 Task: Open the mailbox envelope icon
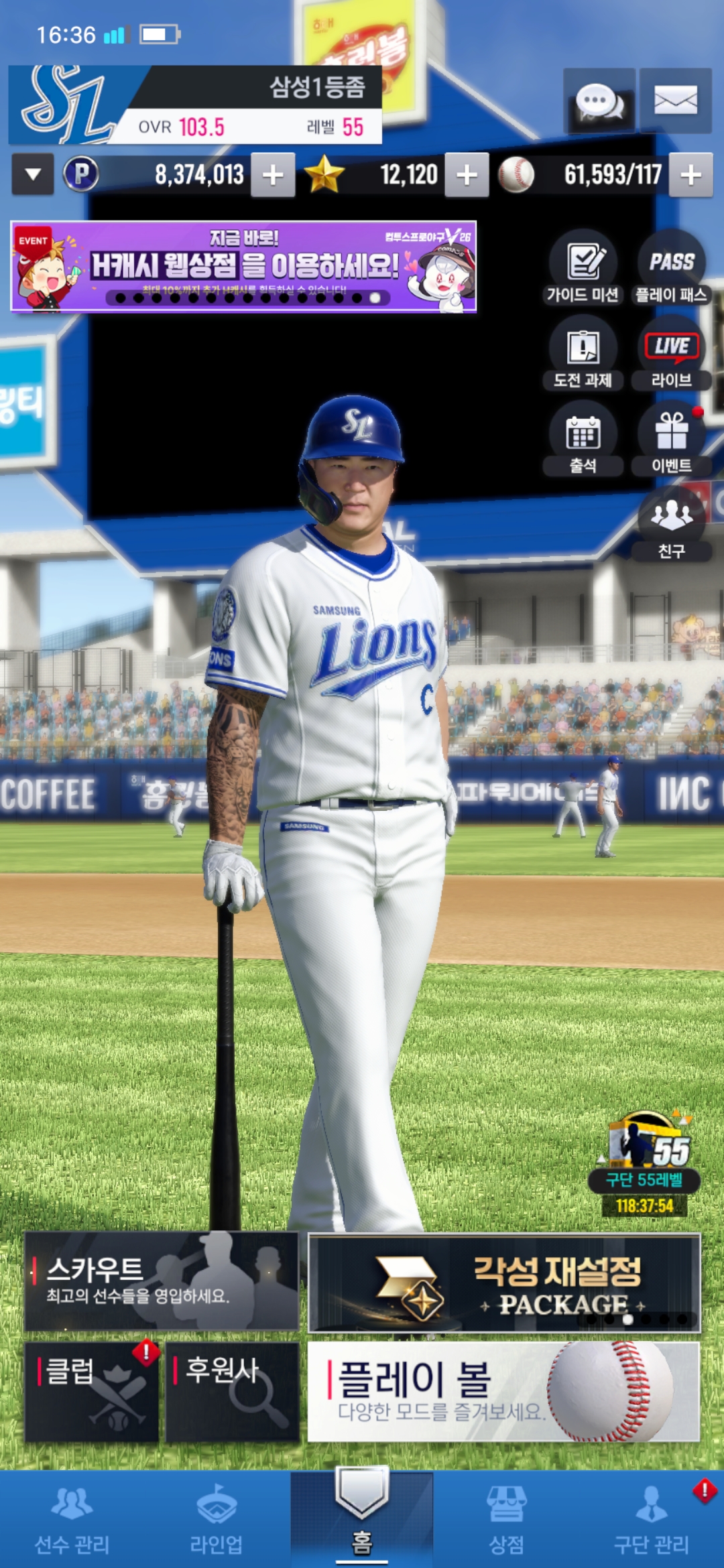(x=675, y=101)
